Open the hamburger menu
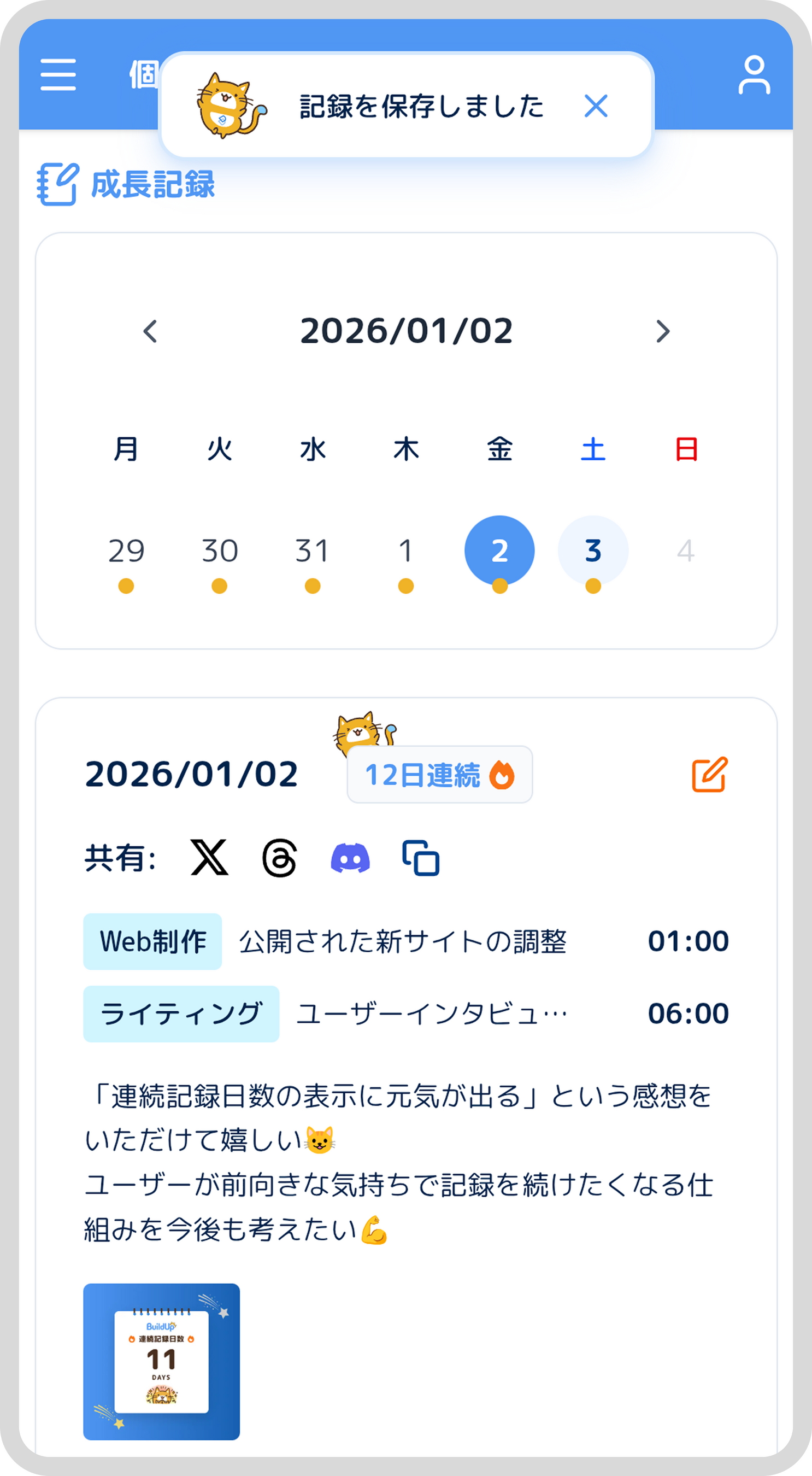This screenshot has width=812, height=1476. 58,74
